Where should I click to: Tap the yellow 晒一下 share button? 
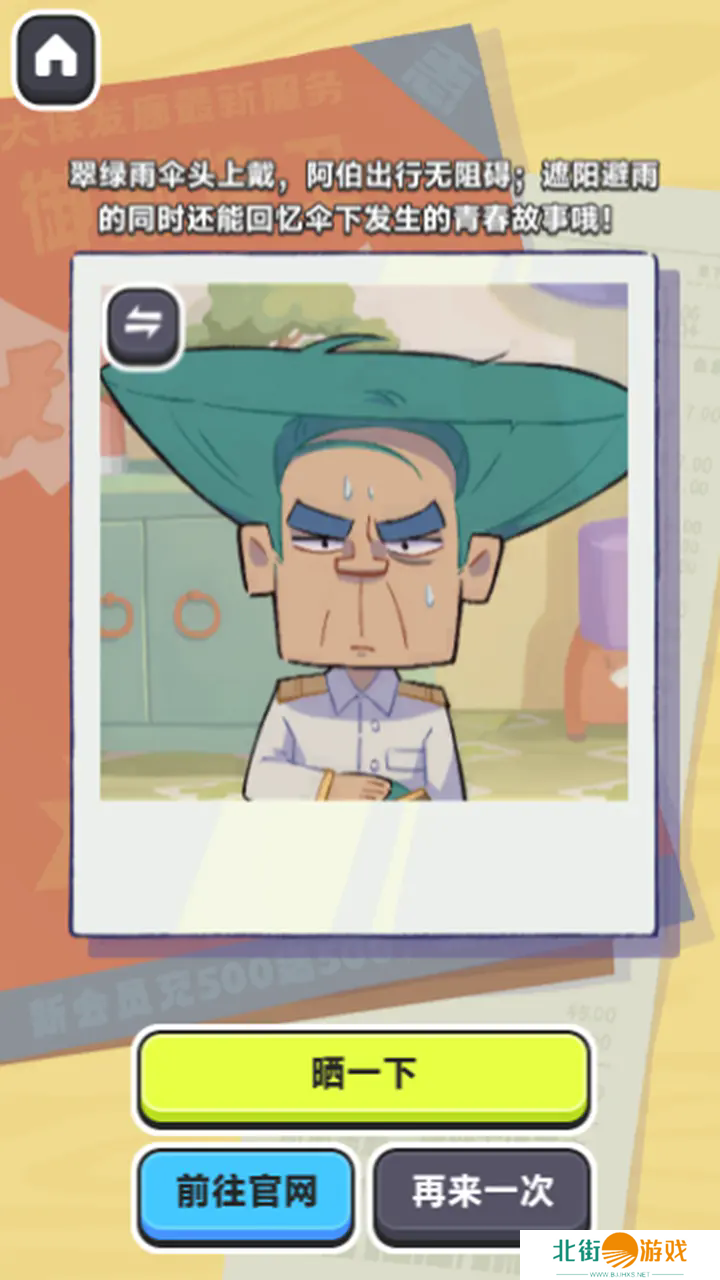pos(363,1075)
